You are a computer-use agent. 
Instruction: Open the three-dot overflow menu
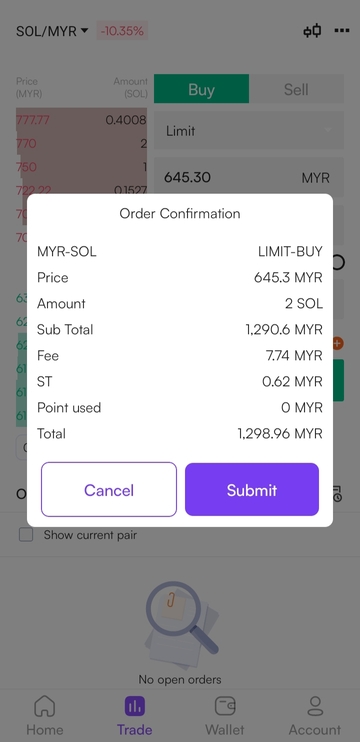coord(342,31)
